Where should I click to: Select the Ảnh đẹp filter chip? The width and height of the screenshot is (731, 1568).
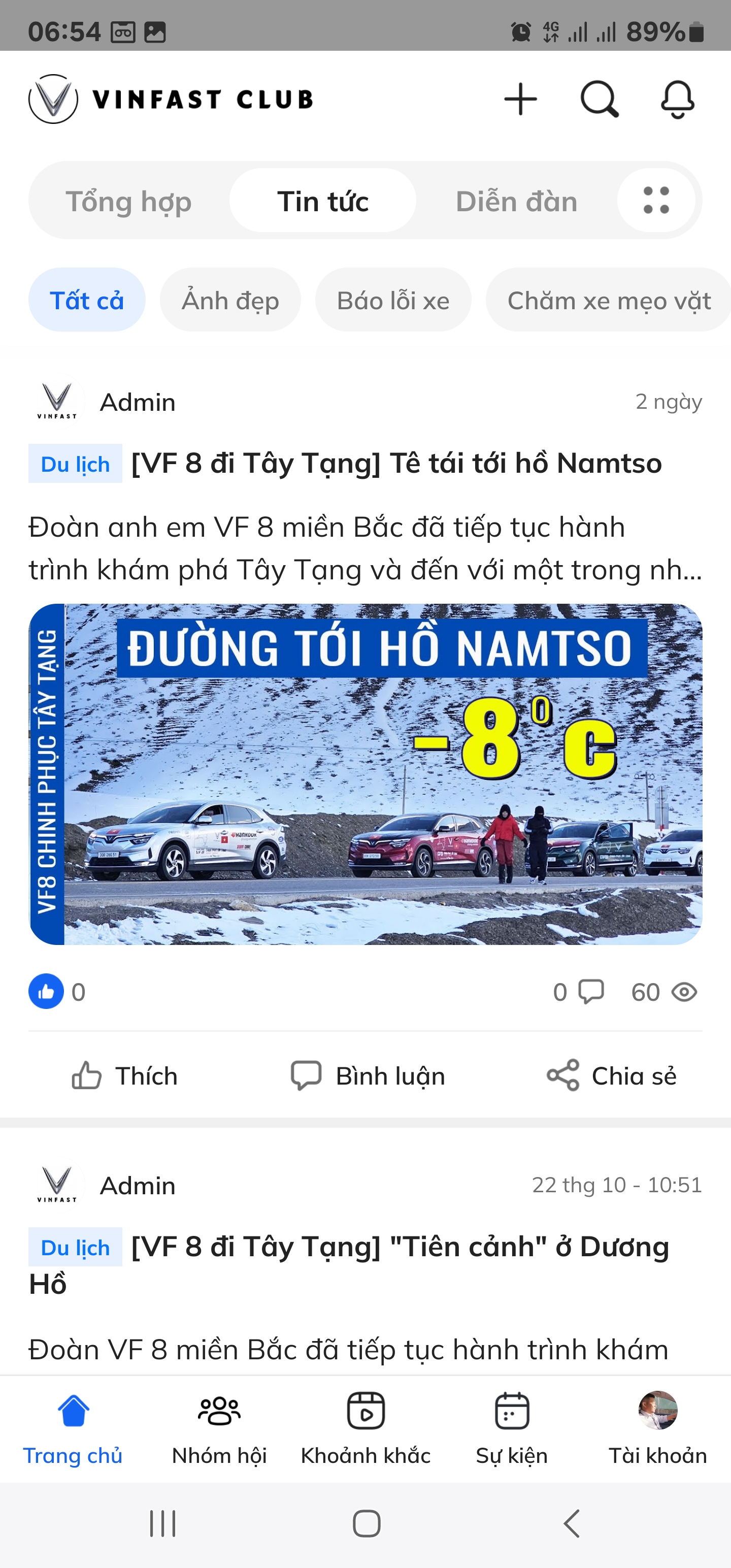[x=230, y=301]
